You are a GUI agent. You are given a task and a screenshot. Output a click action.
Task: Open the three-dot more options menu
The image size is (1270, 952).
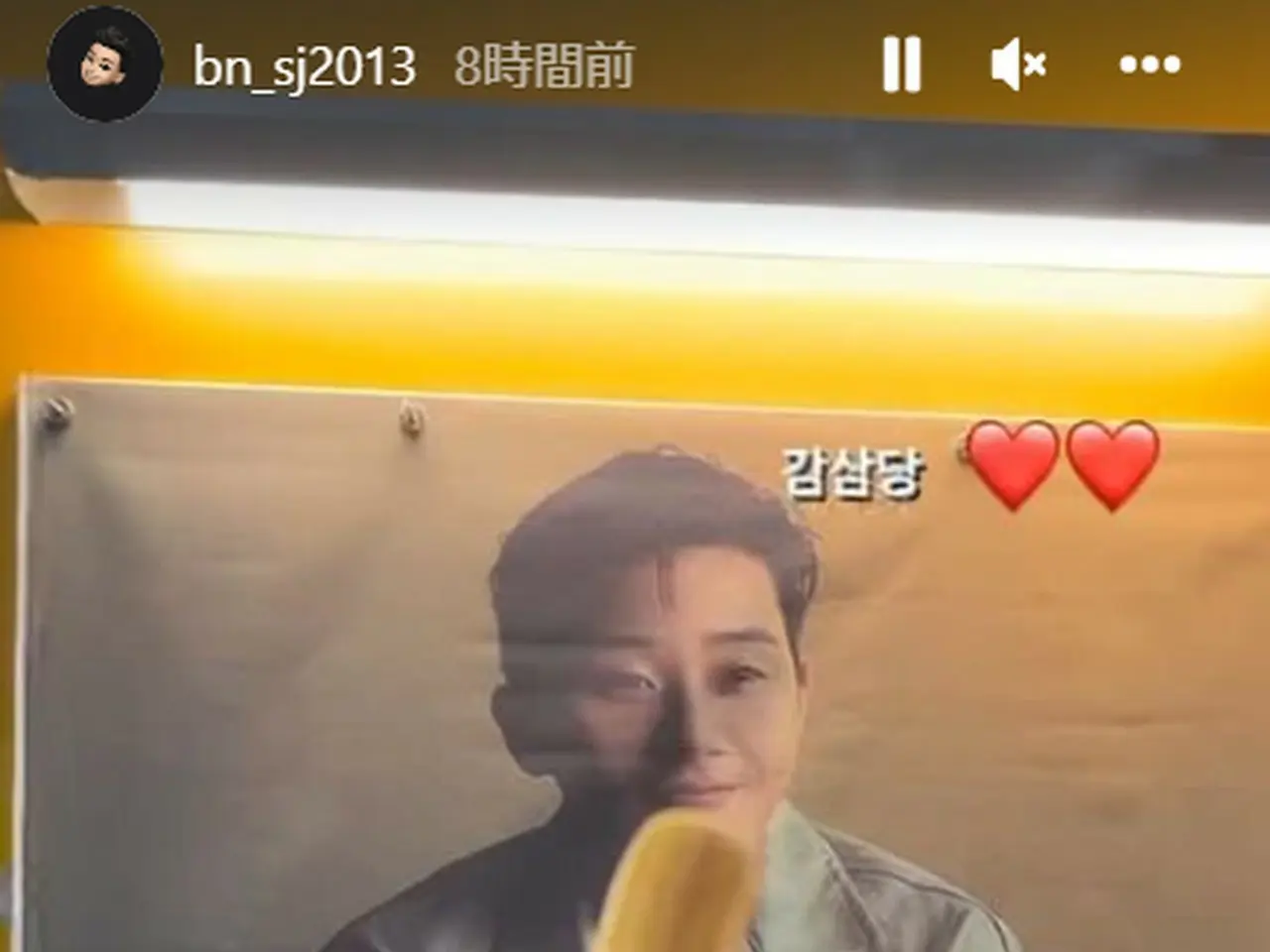click(1149, 65)
